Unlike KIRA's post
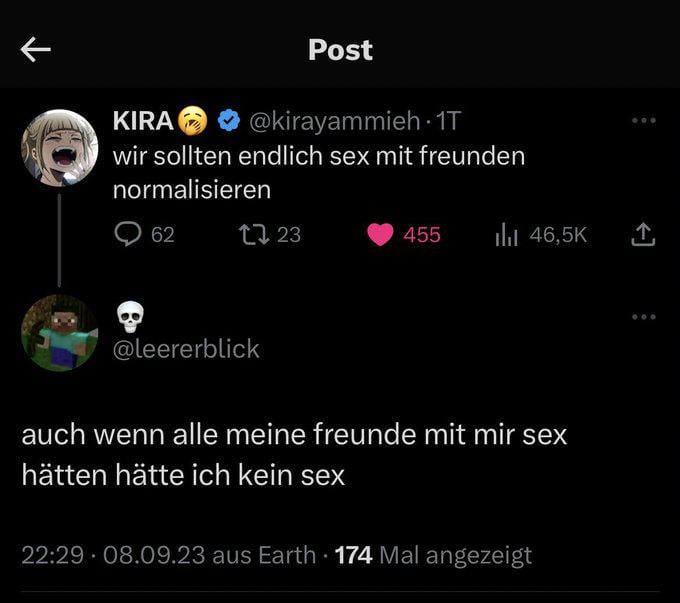This screenshot has width=680, height=603. [380, 234]
